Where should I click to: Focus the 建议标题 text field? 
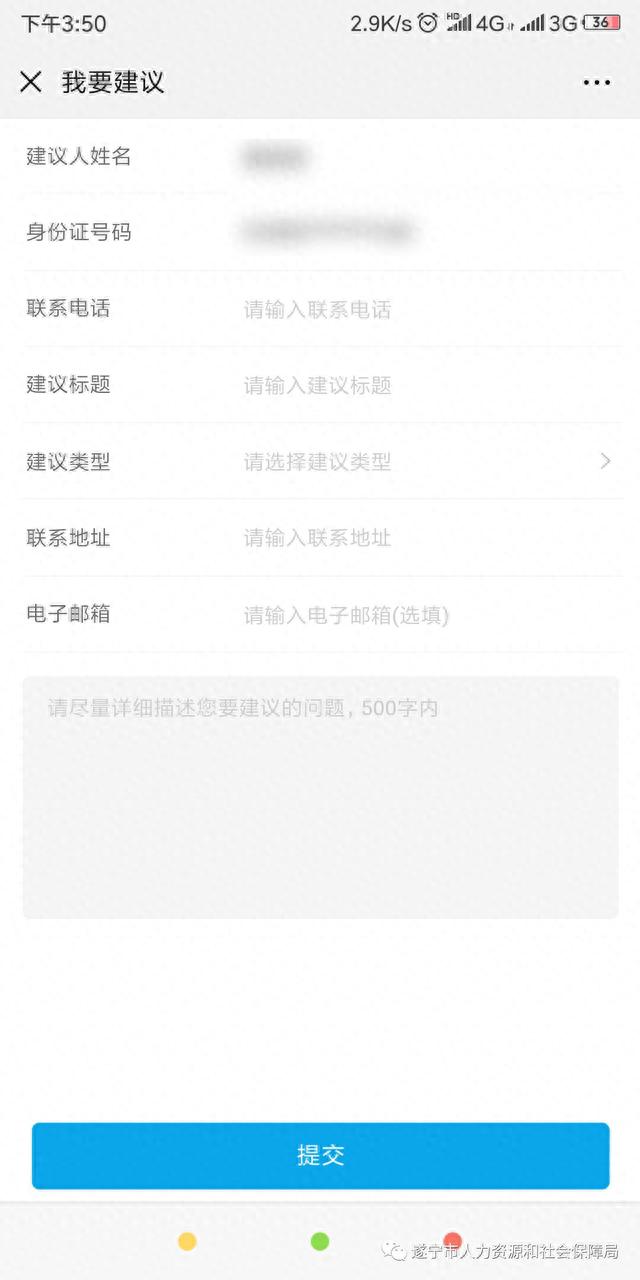coord(420,386)
